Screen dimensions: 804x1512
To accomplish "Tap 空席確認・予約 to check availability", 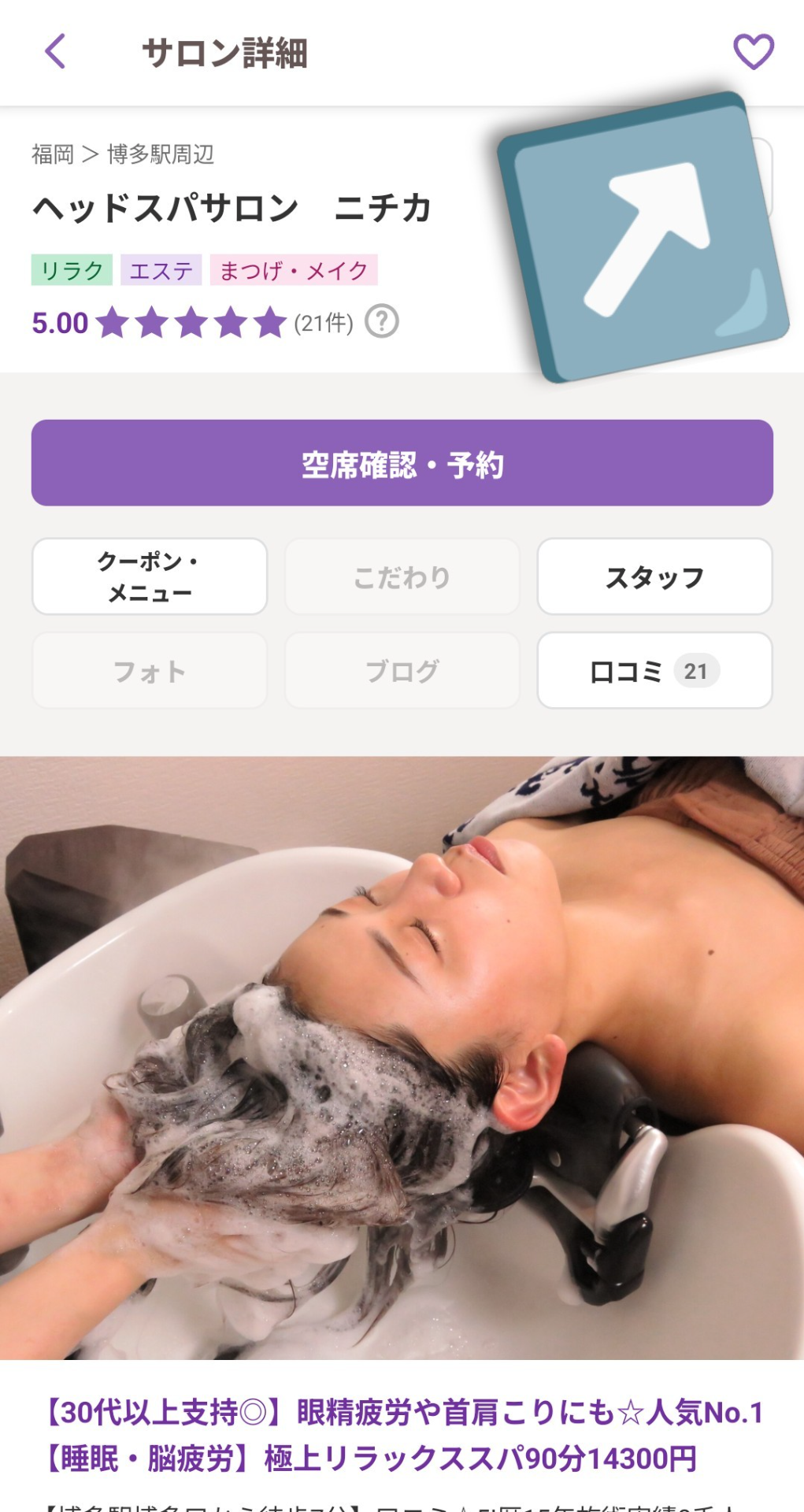I will (402, 463).
